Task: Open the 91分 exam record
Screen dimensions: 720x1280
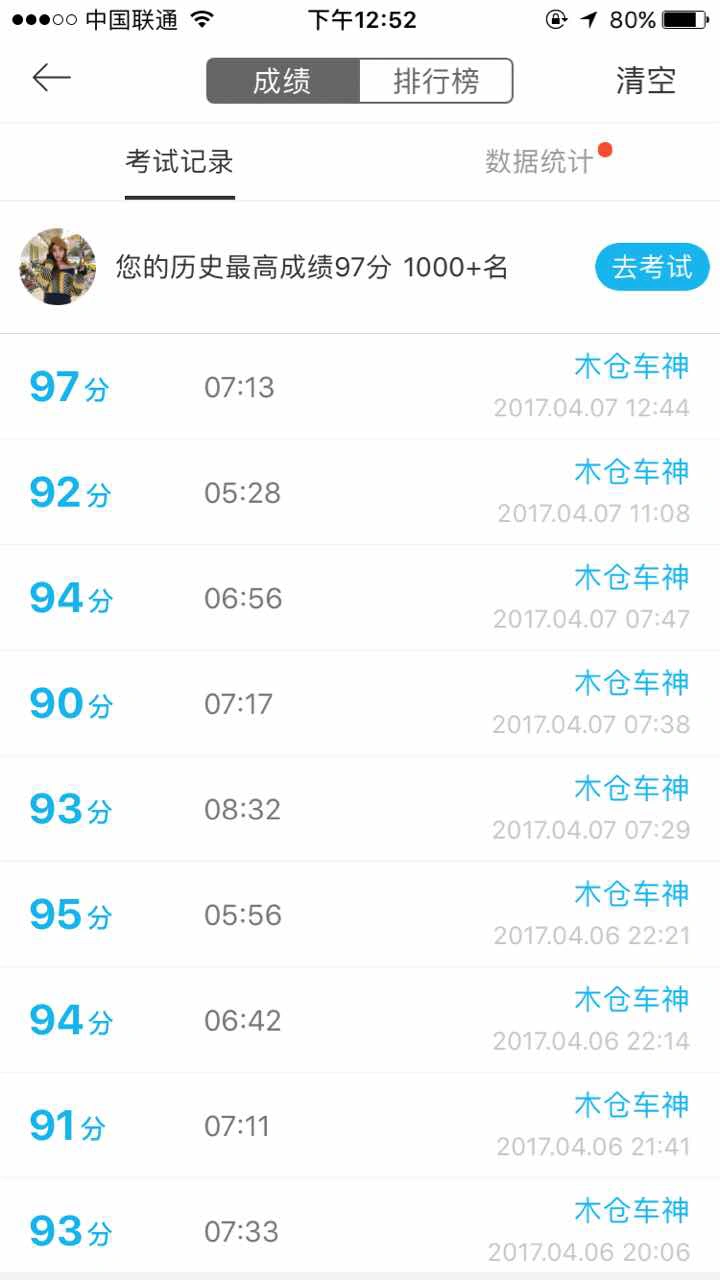Action: click(x=360, y=1126)
